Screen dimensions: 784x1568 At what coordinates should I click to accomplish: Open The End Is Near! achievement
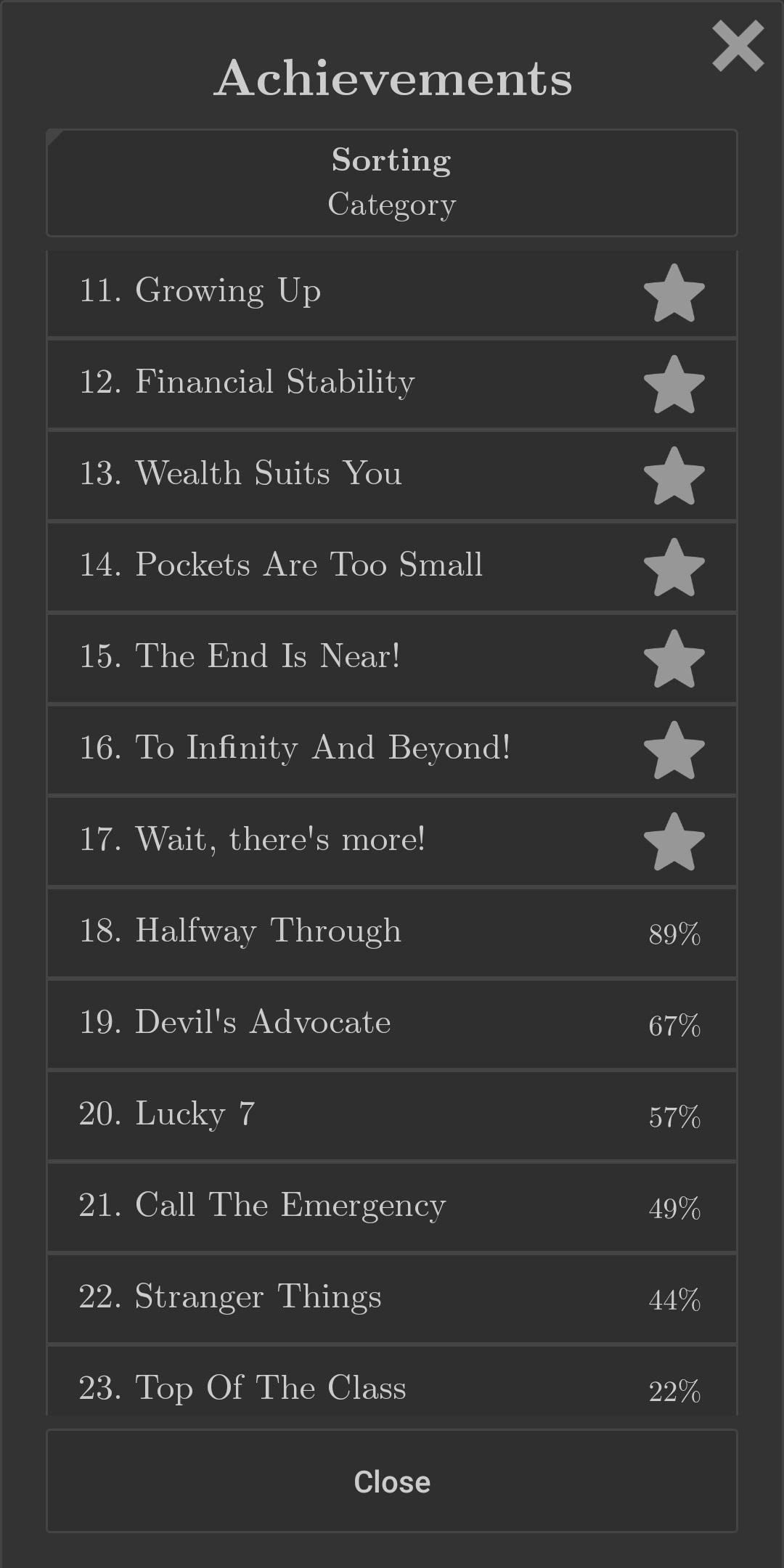coord(392,659)
